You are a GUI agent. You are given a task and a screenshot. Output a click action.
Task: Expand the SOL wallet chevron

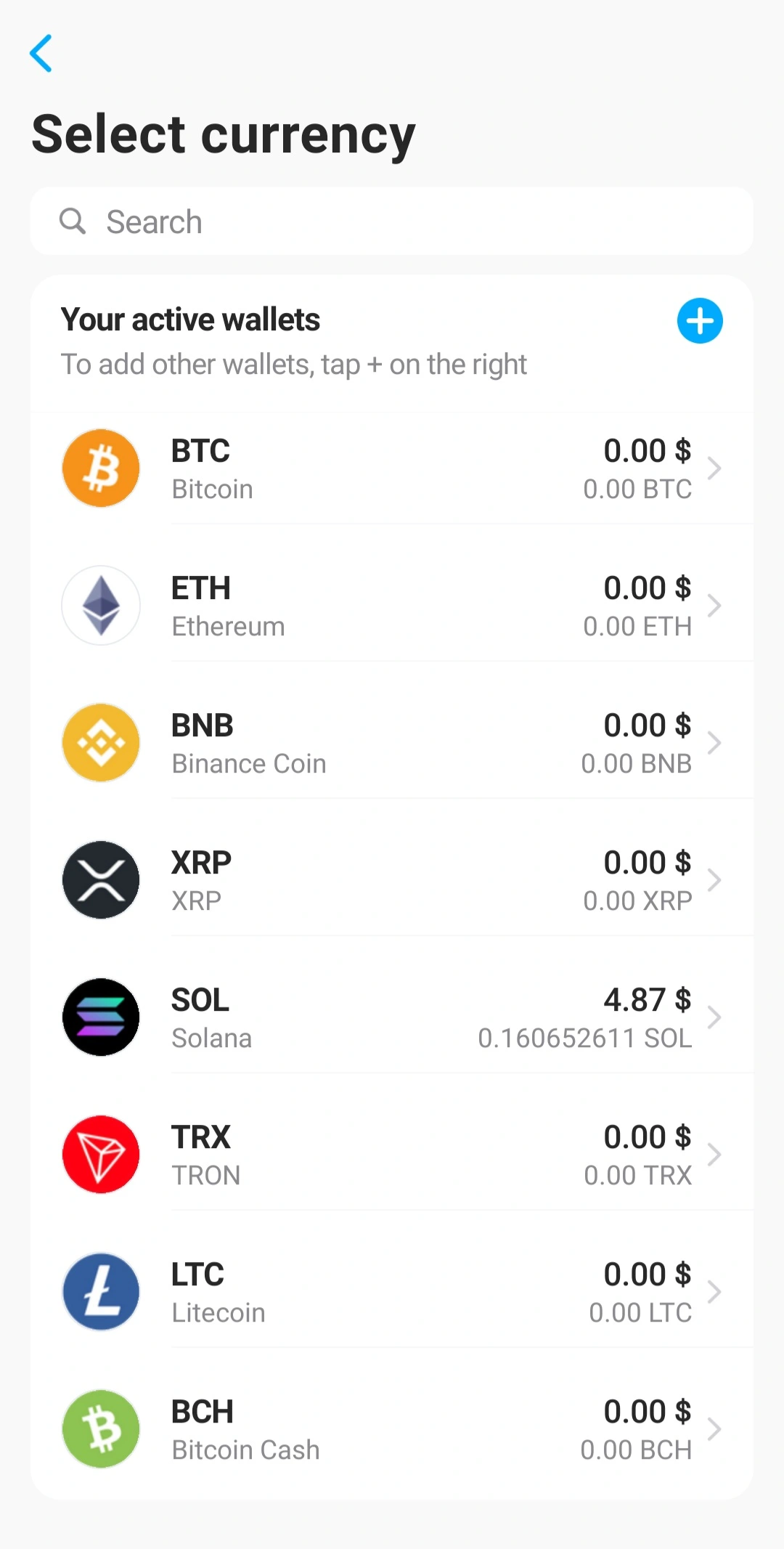[716, 1017]
